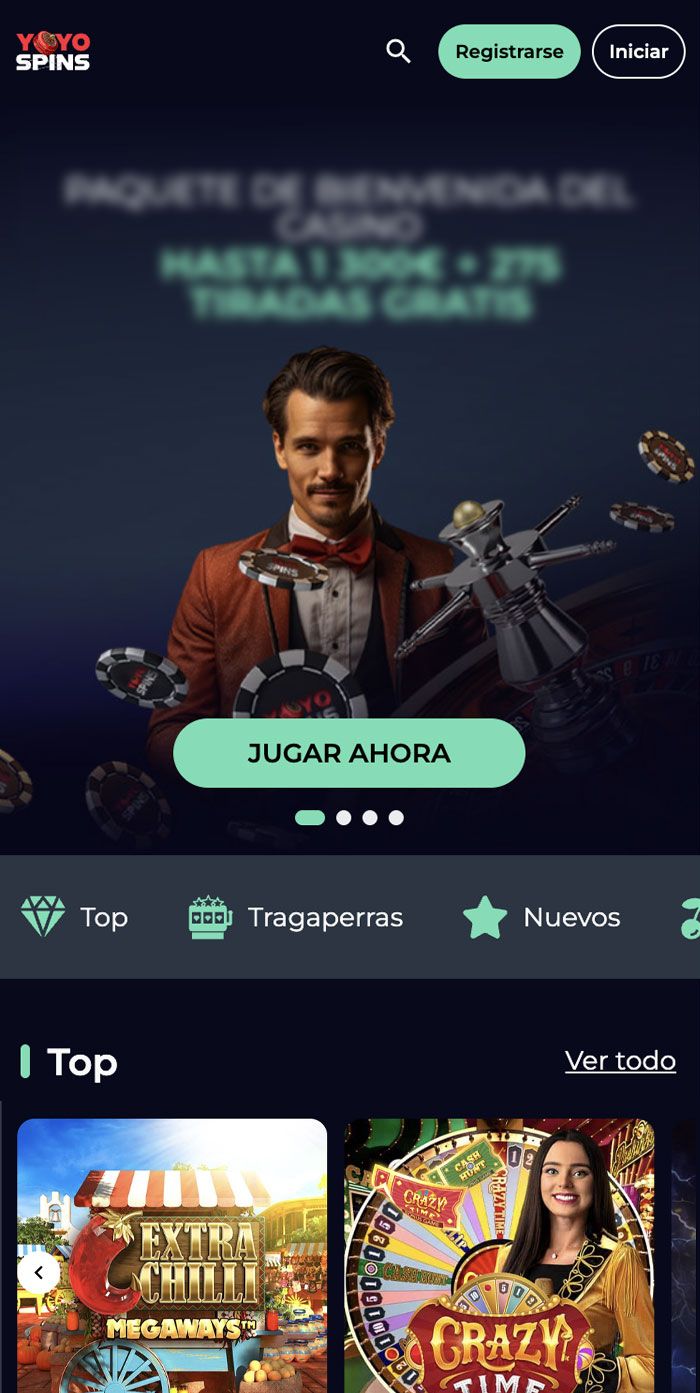Viewport: 700px width, 1393px height.
Task: Switch to the Nuevos category
Action: point(542,917)
